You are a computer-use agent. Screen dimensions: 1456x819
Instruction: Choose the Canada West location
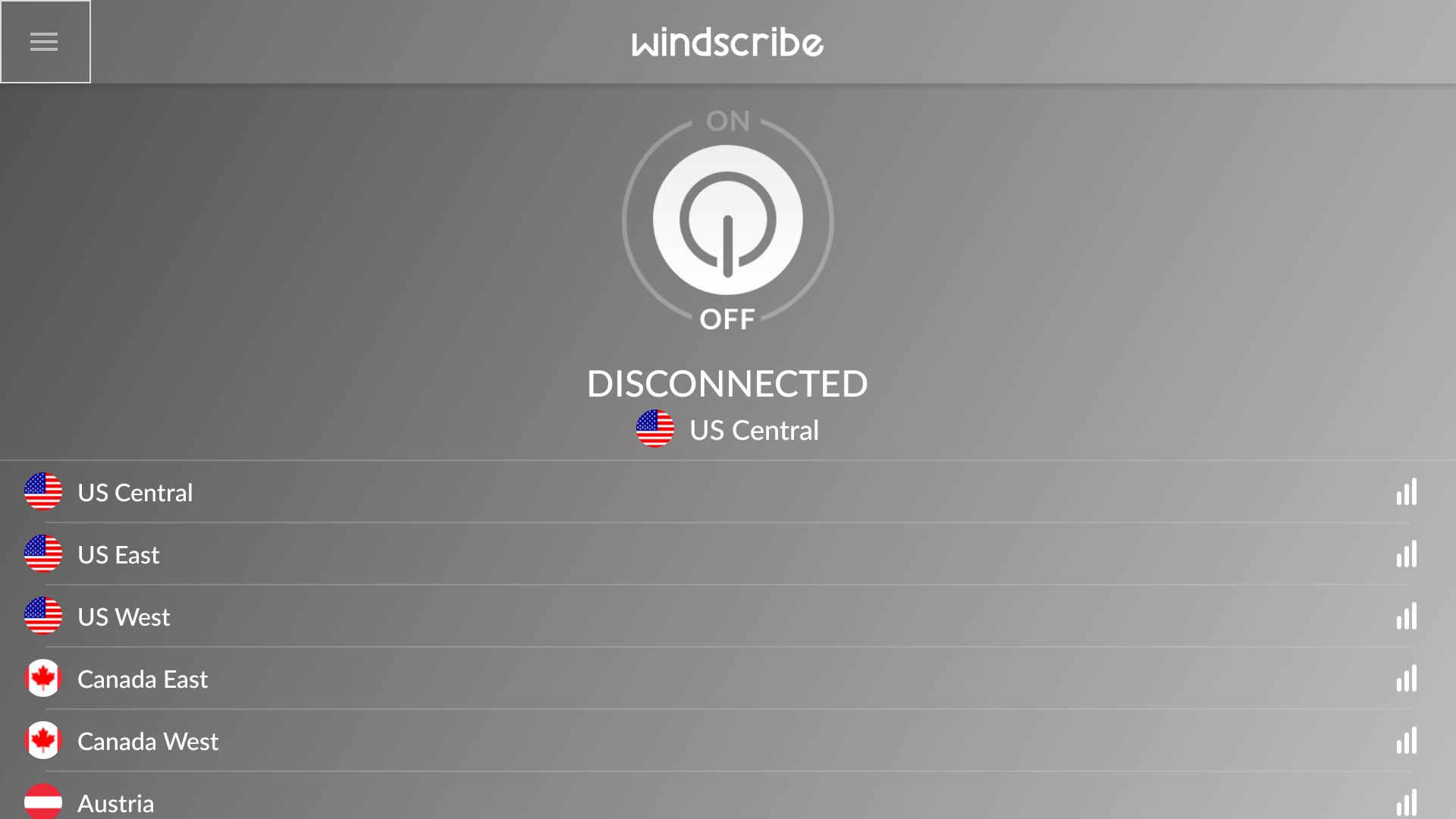click(x=148, y=742)
